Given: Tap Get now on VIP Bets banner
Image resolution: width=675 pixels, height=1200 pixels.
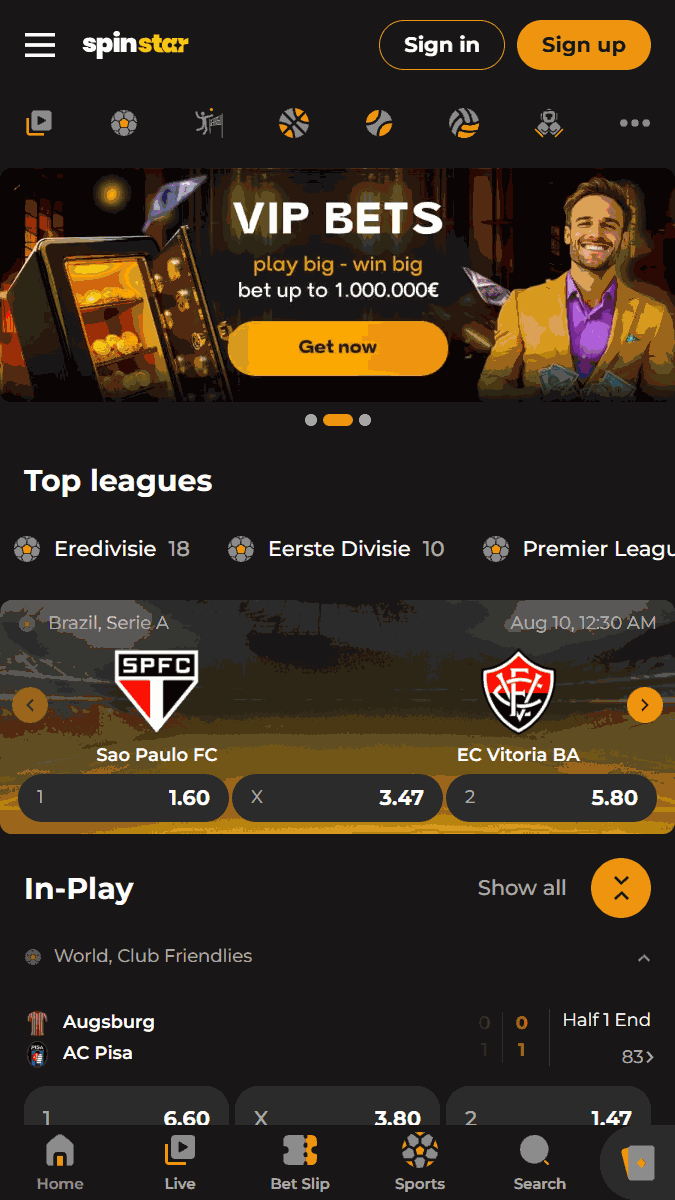Looking at the screenshot, I should [x=338, y=348].
